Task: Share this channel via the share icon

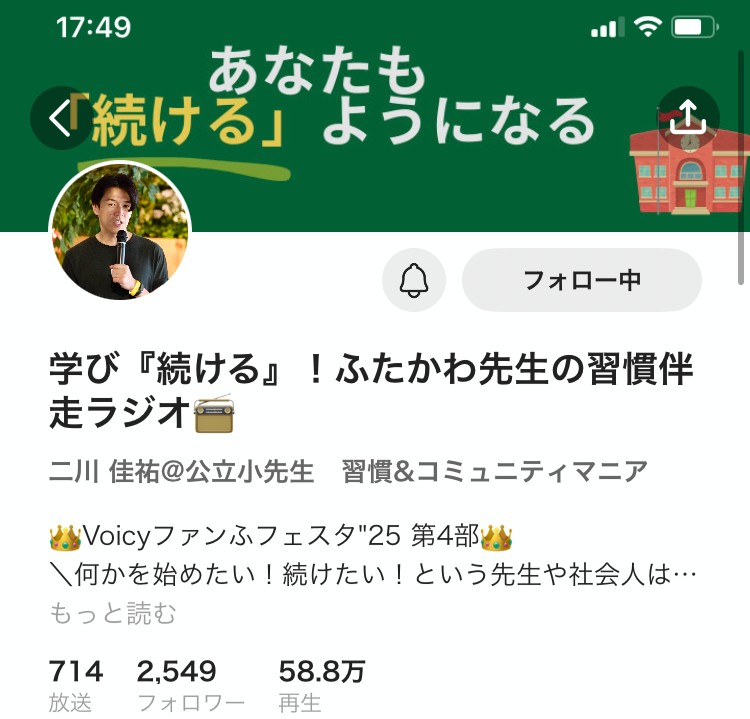Action: click(689, 117)
